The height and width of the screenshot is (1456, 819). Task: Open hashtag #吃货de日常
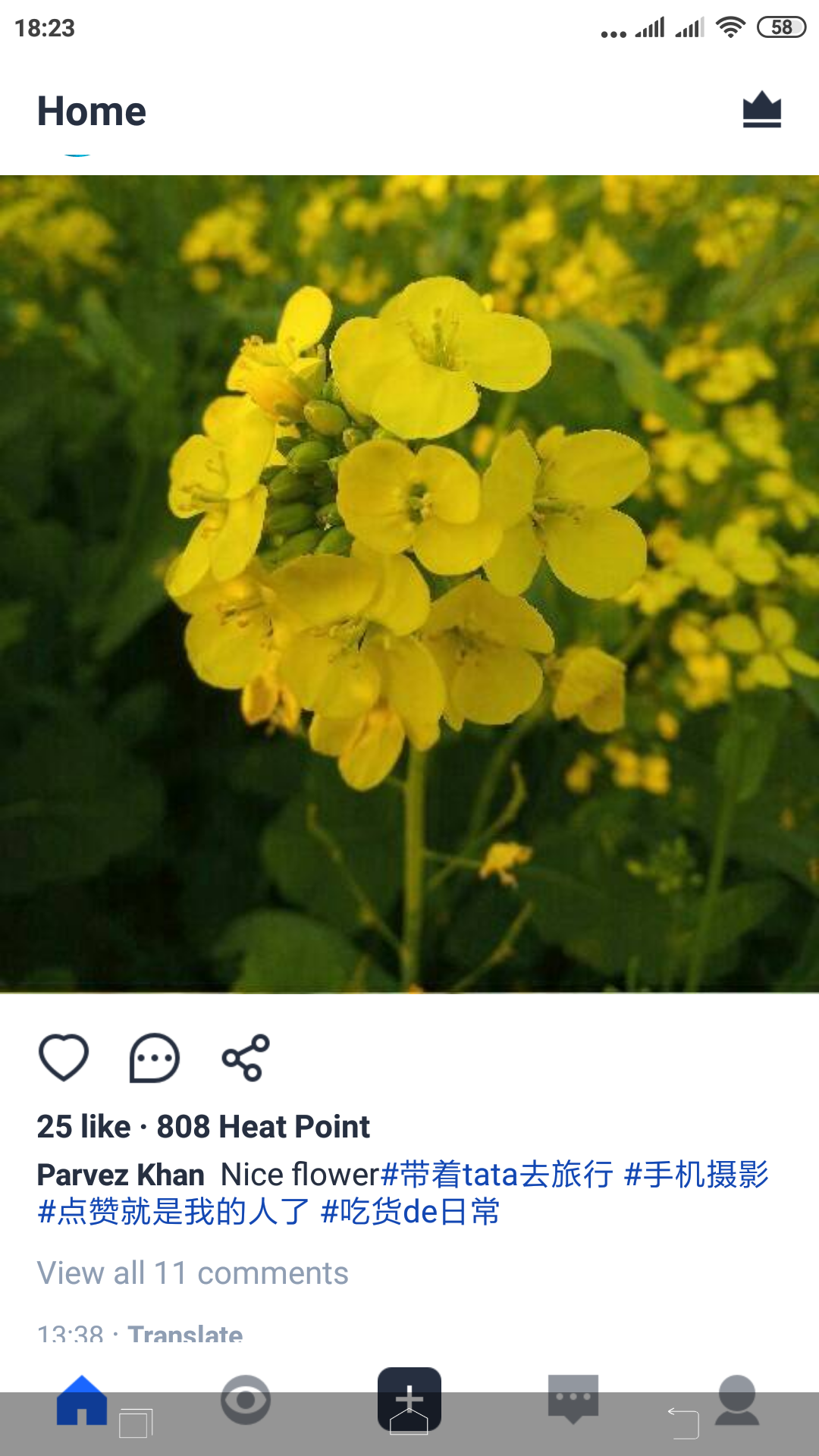pos(410,1212)
